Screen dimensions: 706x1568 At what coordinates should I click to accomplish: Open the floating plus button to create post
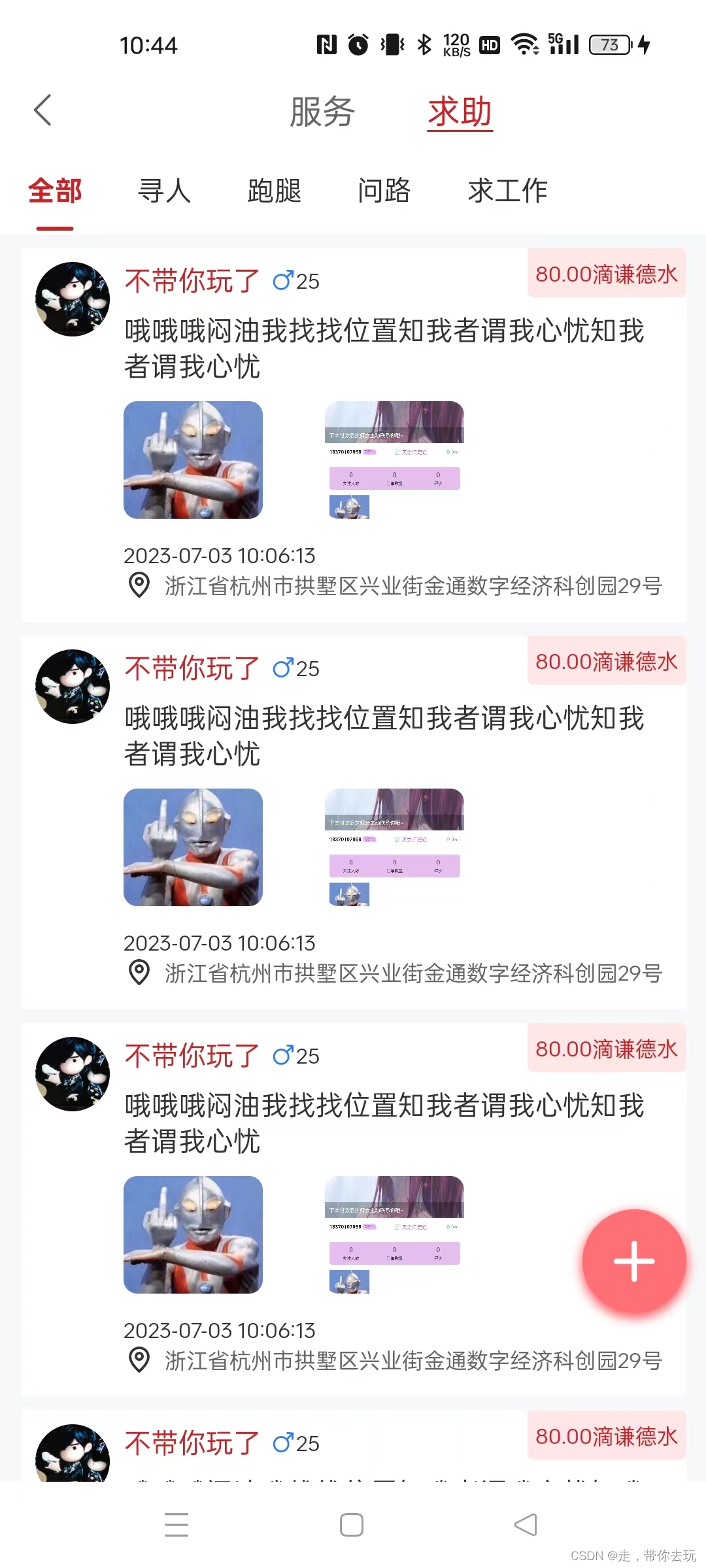coord(633,1262)
